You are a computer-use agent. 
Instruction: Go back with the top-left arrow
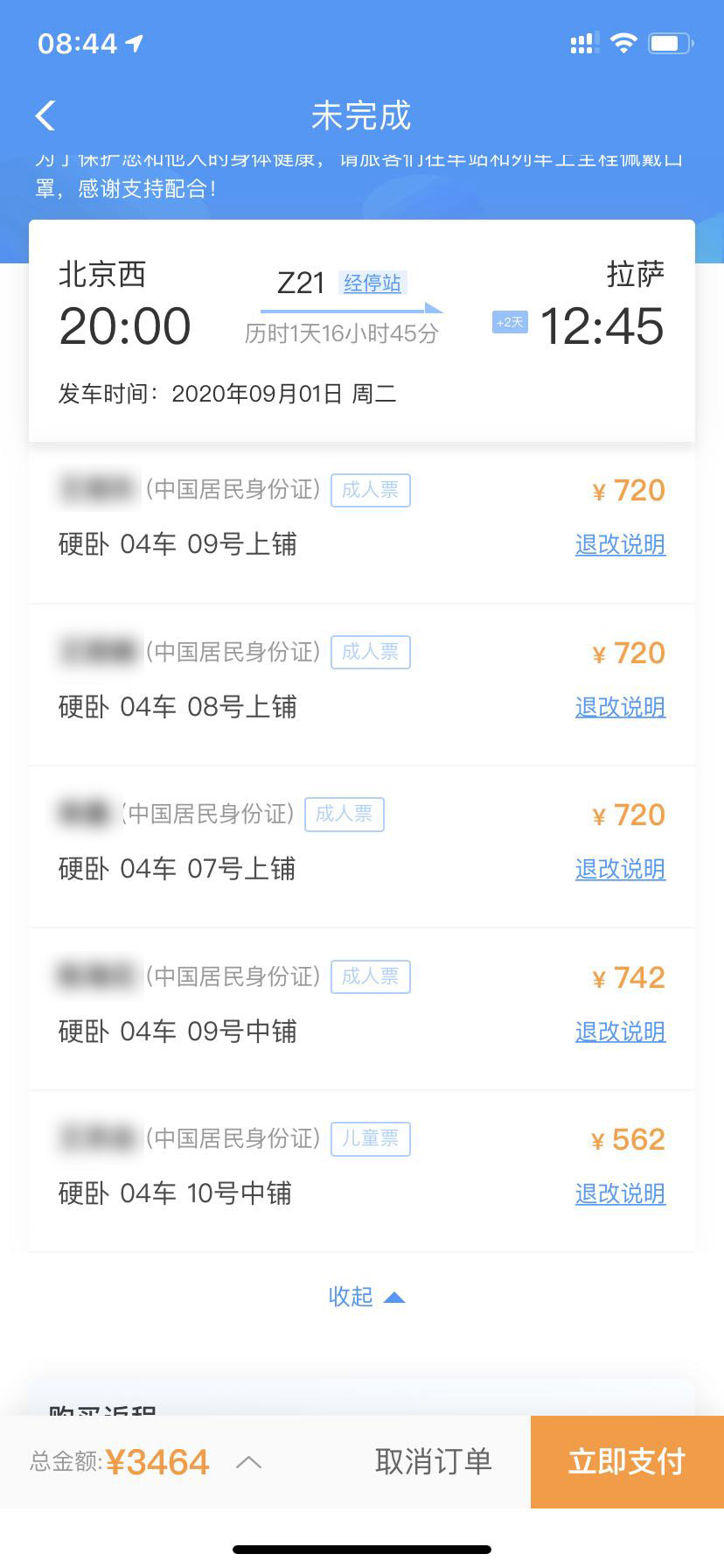pos(45,115)
